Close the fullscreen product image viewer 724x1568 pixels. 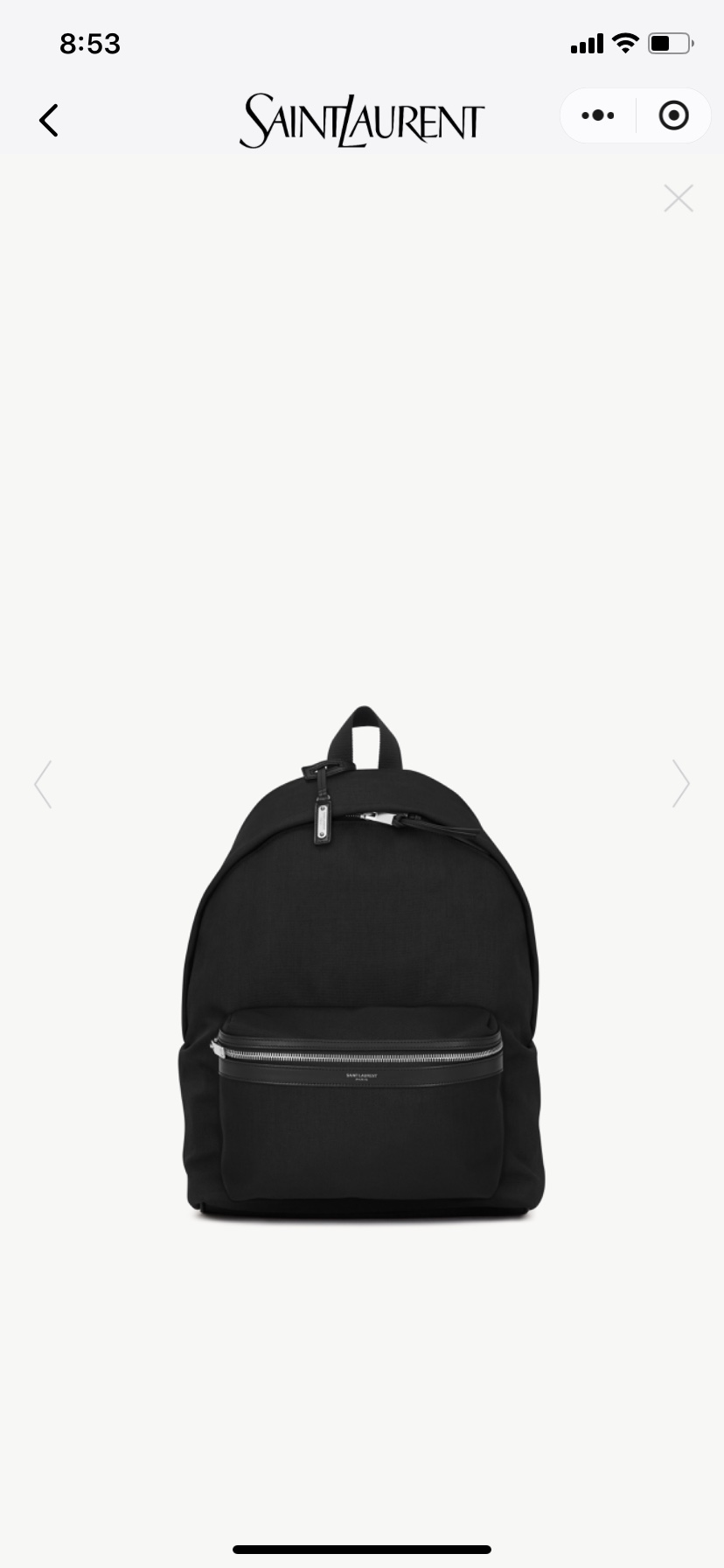[678, 199]
